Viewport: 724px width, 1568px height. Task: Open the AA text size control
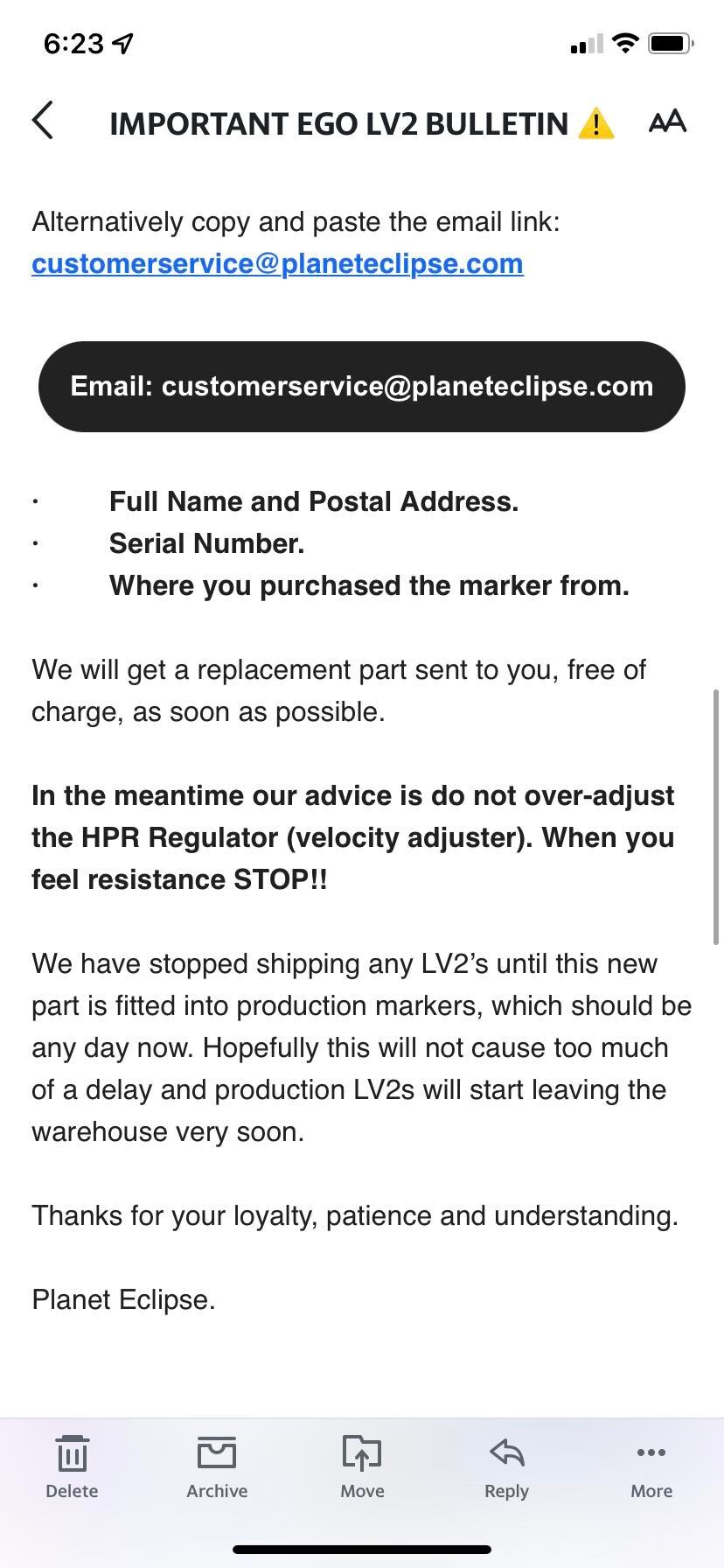pos(667,122)
